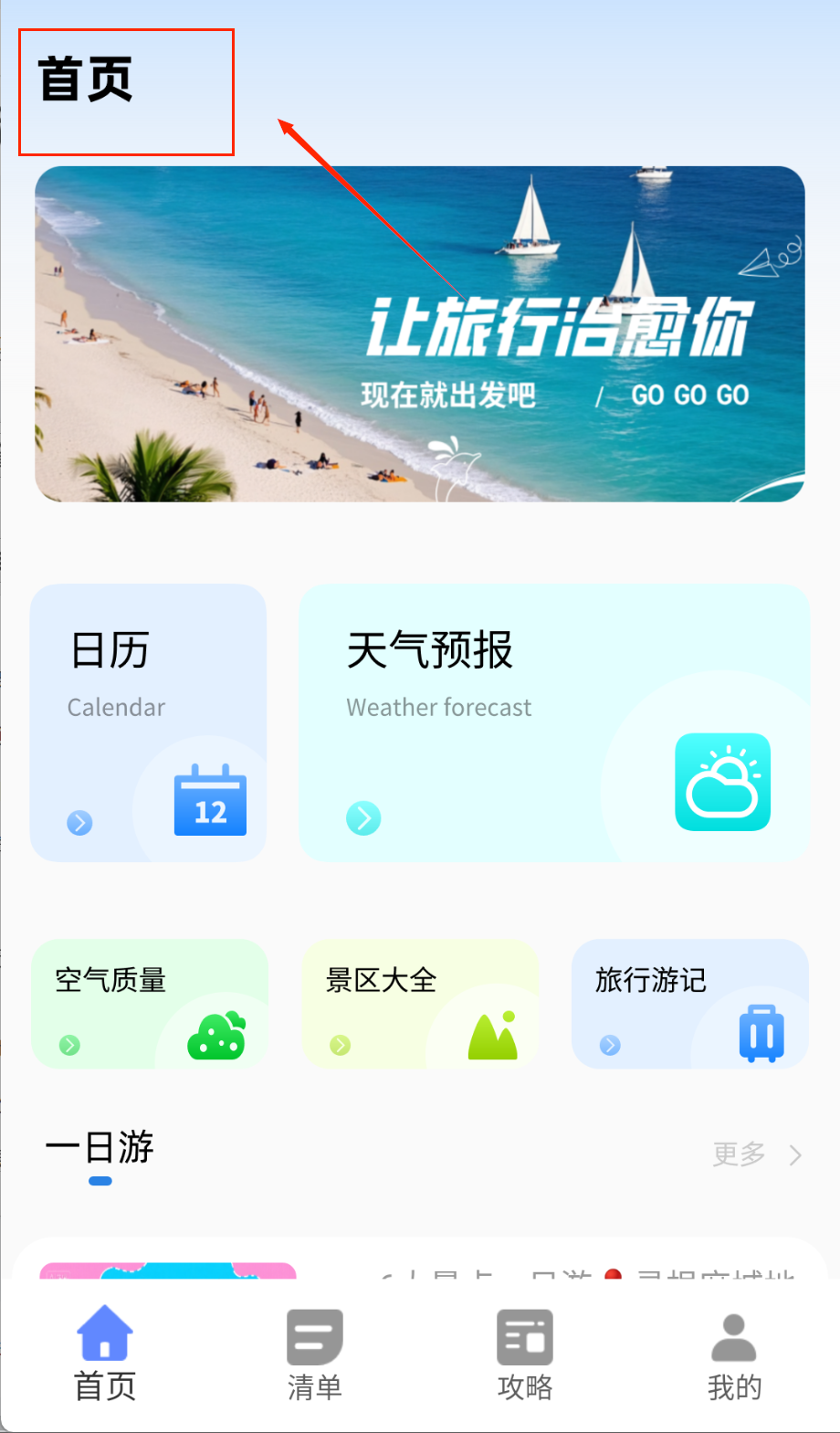Open the 天气预报 weather forecast card

[x=554, y=722]
